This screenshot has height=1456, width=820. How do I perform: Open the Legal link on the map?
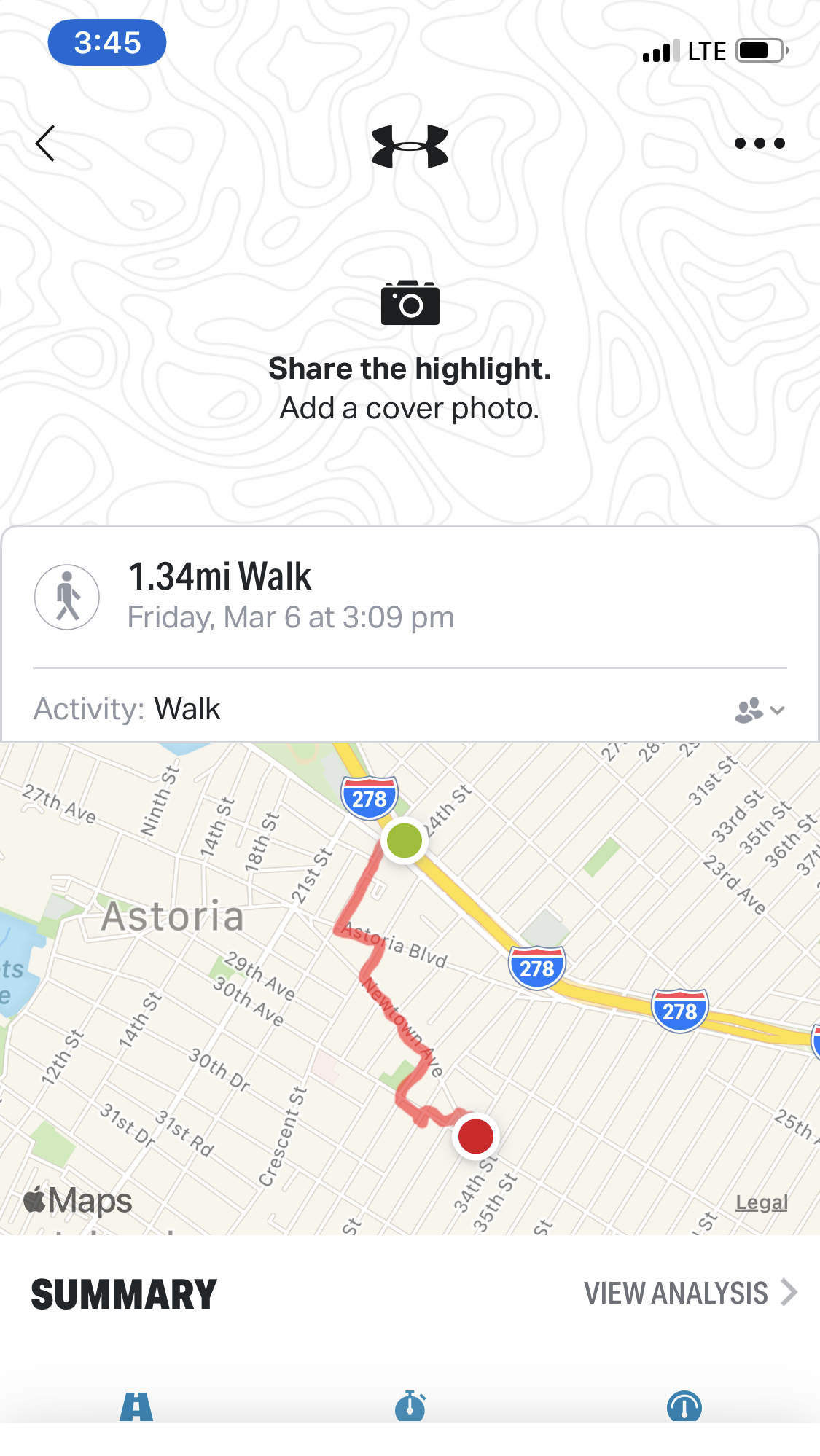761,1202
